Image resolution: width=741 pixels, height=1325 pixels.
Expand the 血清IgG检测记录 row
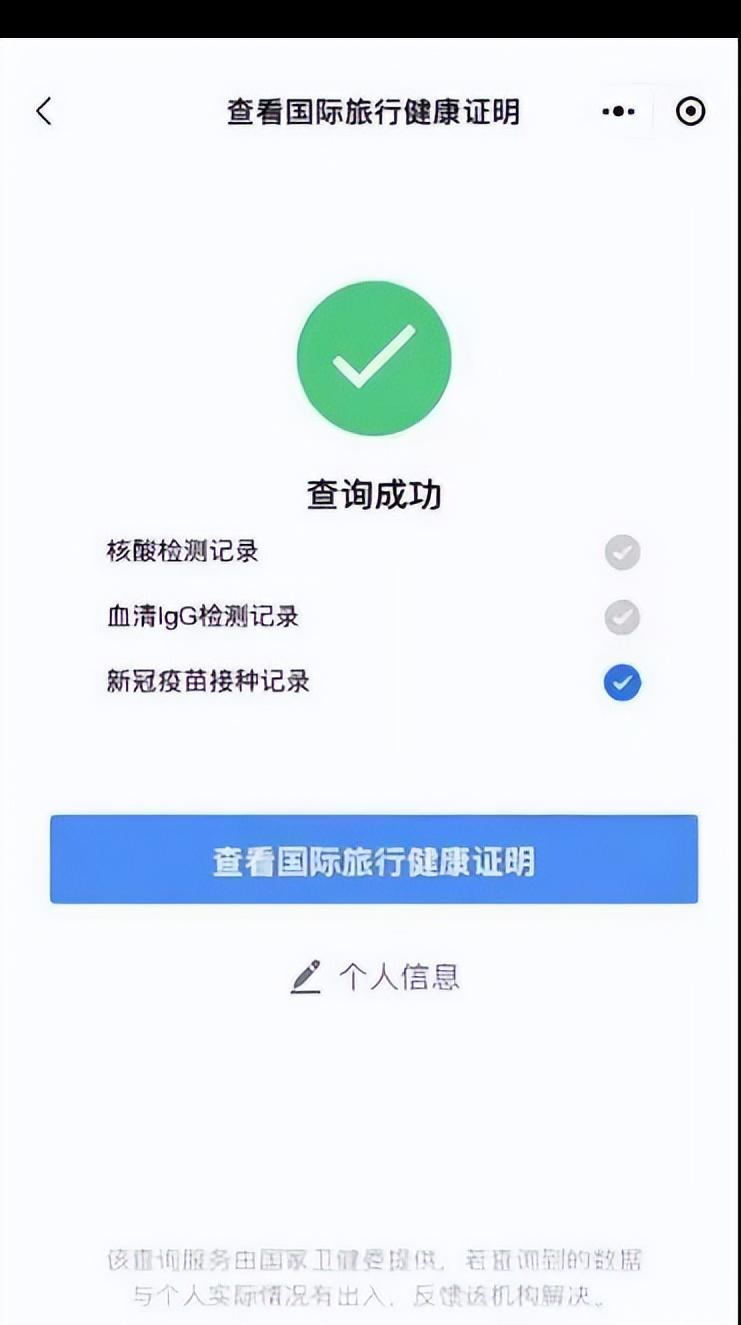pyautogui.click(x=370, y=617)
